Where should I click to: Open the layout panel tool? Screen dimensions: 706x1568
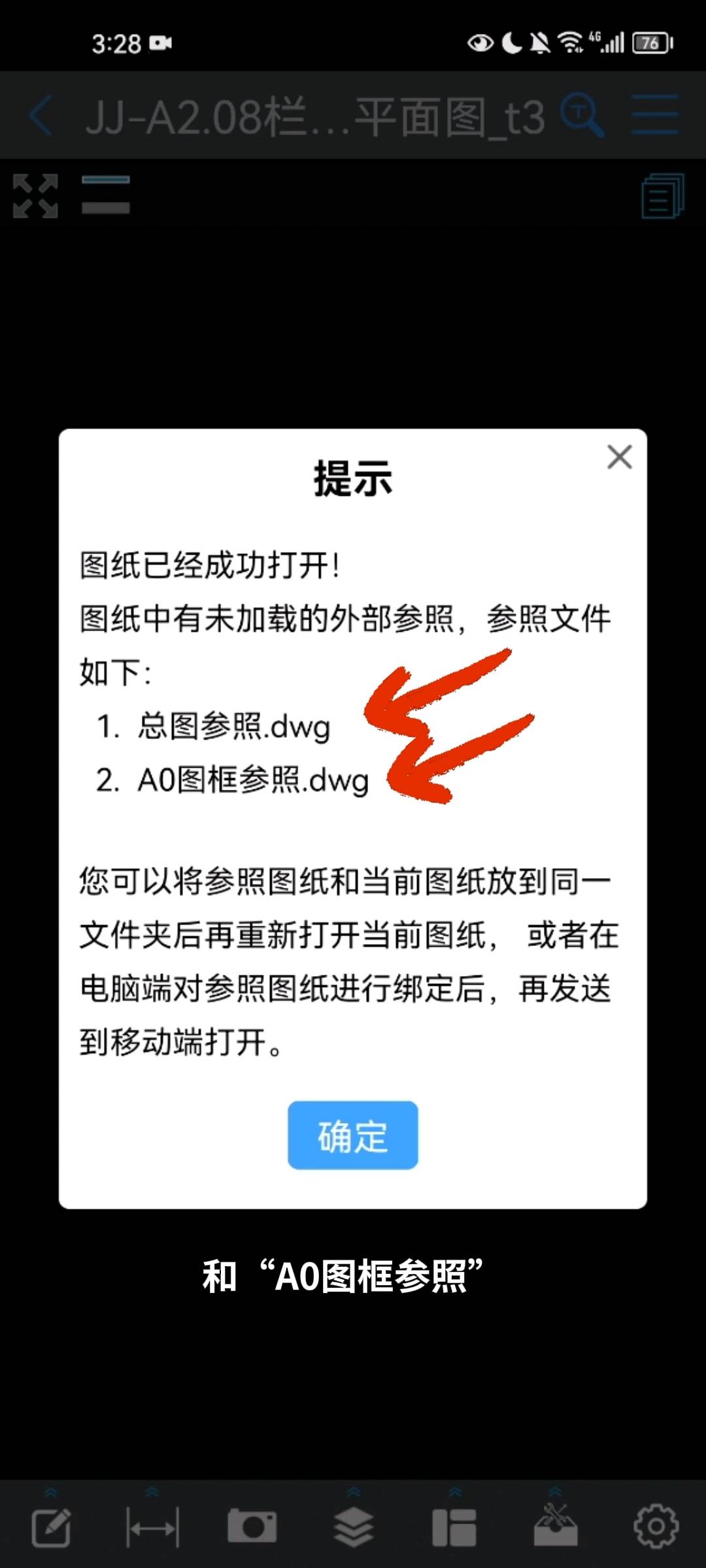click(x=454, y=1527)
